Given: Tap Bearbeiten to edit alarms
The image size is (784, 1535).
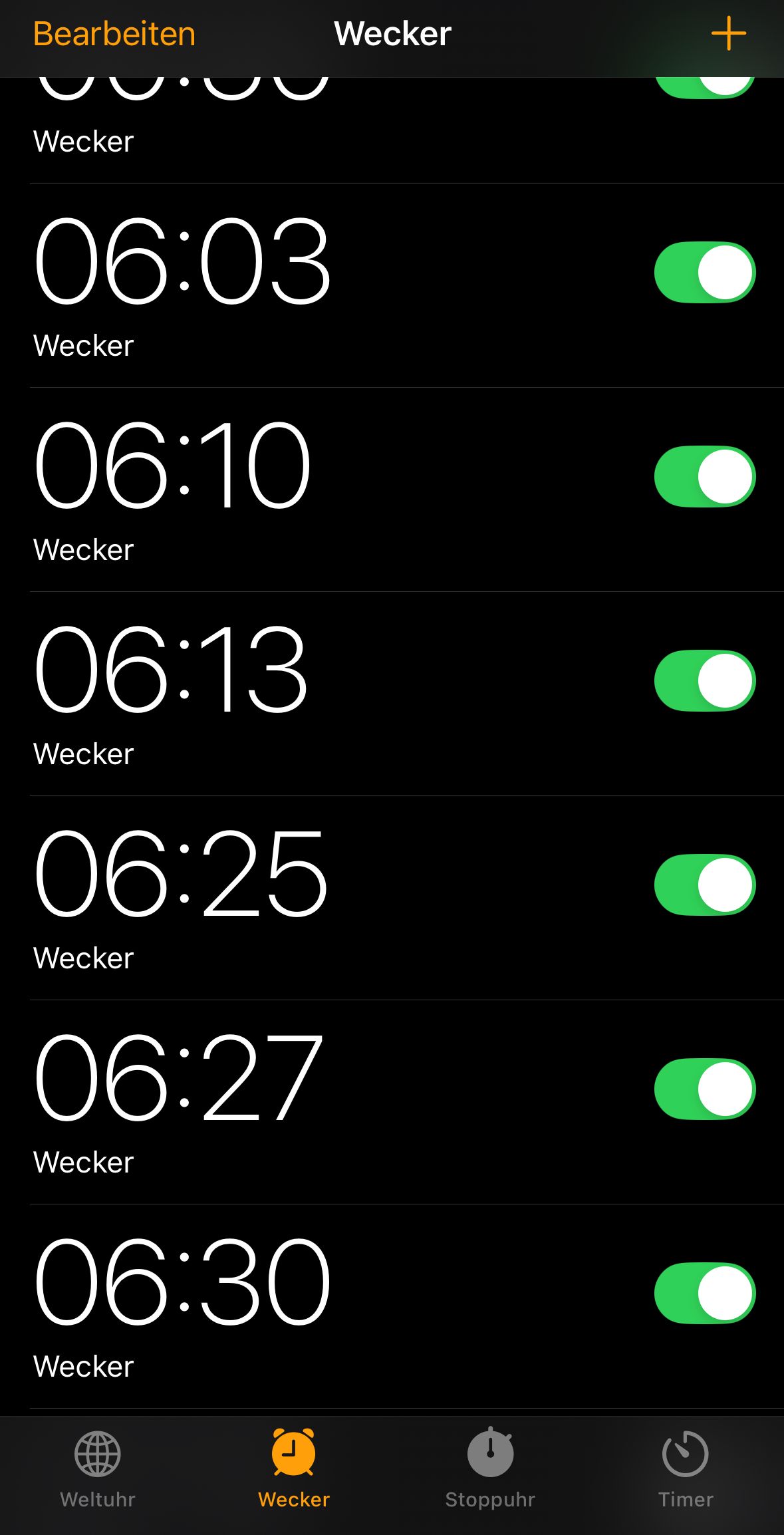Looking at the screenshot, I should (114, 34).
